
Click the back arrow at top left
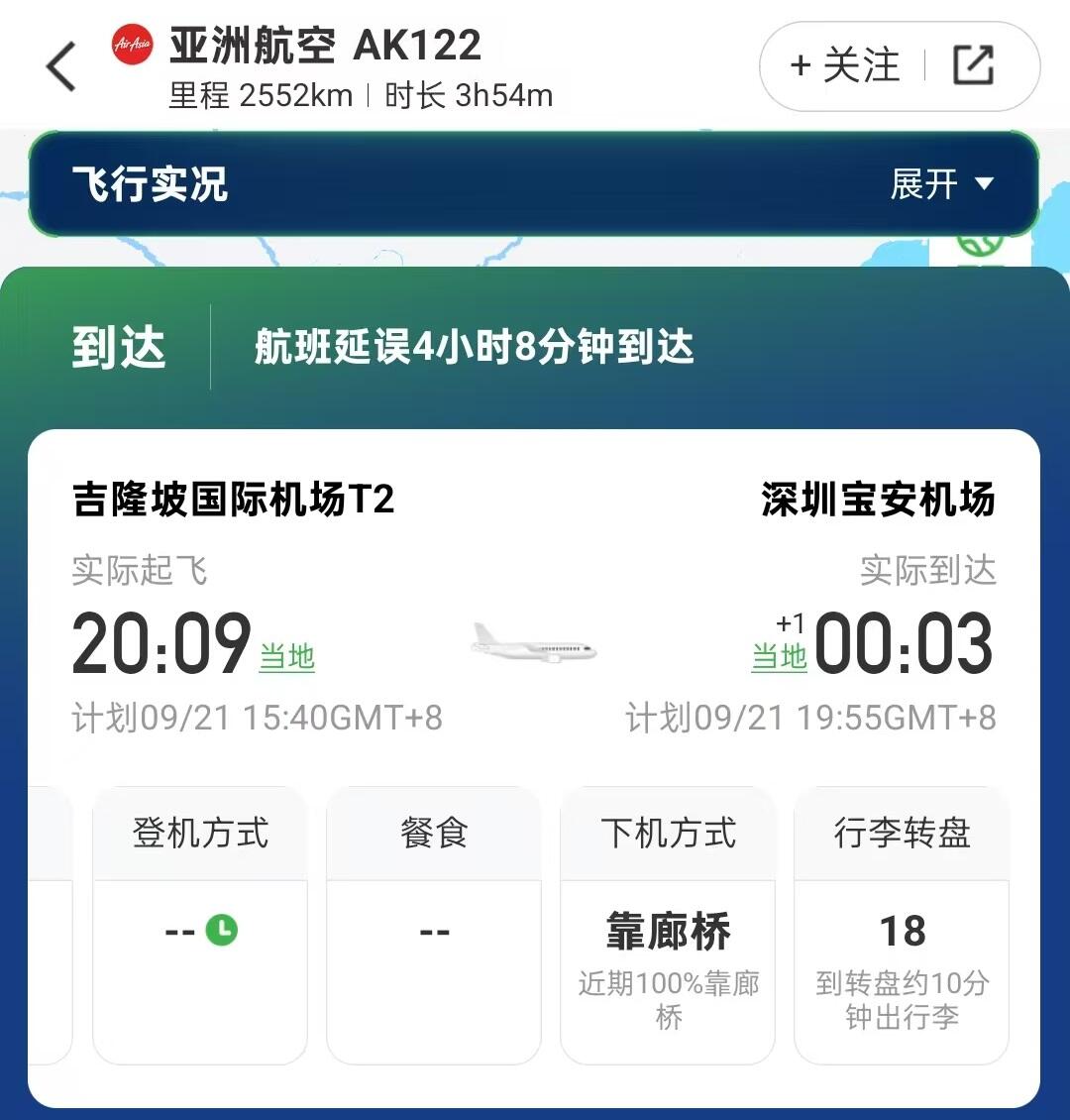point(59,65)
